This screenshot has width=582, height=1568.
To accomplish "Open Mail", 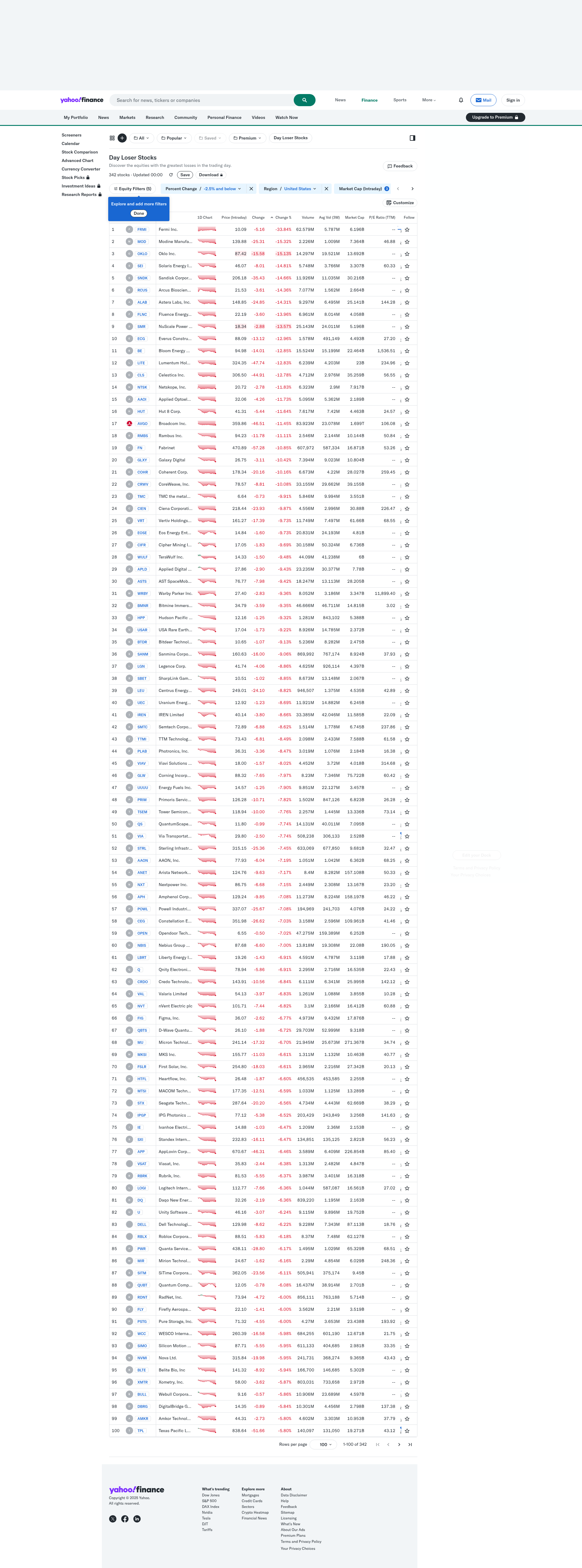I will pyautogui.click(x=483, y=100).
